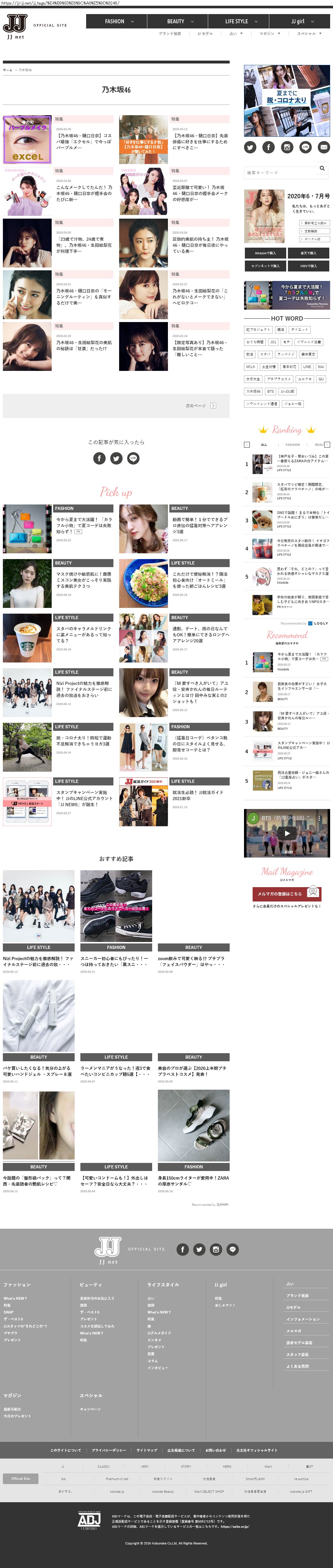Share this page on Facebook below the article list

click(x=99, y=458)
